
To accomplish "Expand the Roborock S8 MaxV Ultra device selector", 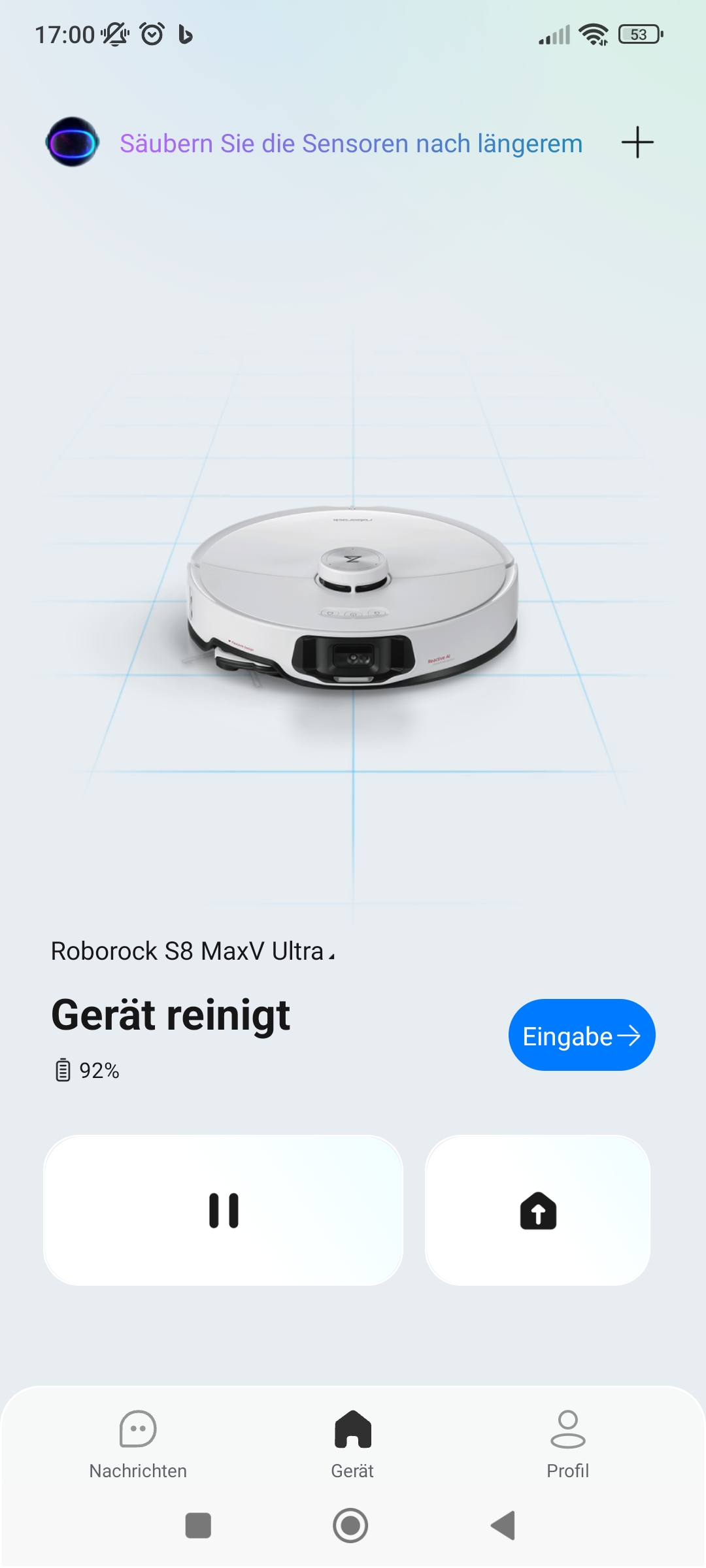I will click(193, 951).
